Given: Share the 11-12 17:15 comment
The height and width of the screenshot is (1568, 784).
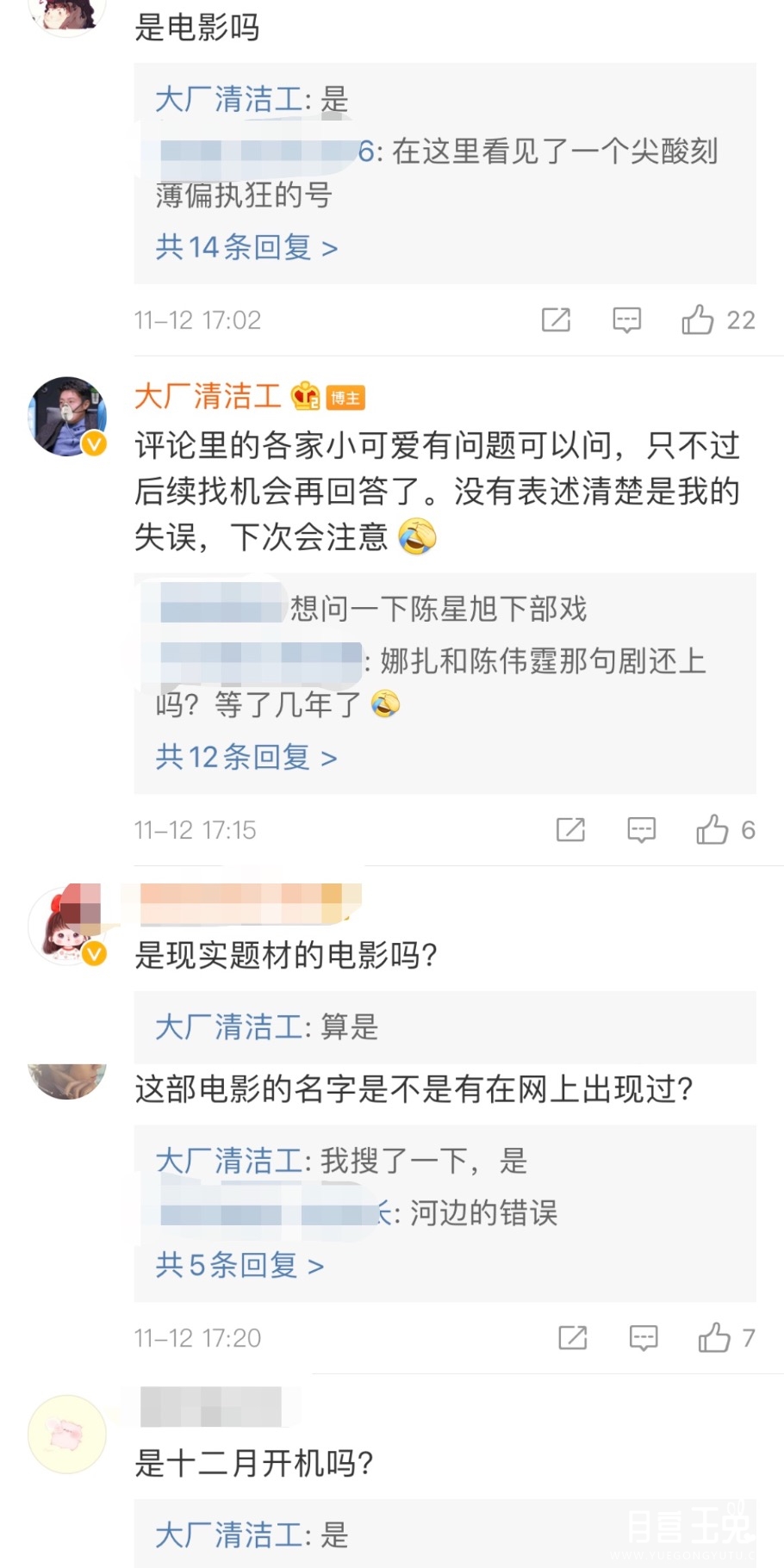Looking at the screenshot, I should click(570, 830).
